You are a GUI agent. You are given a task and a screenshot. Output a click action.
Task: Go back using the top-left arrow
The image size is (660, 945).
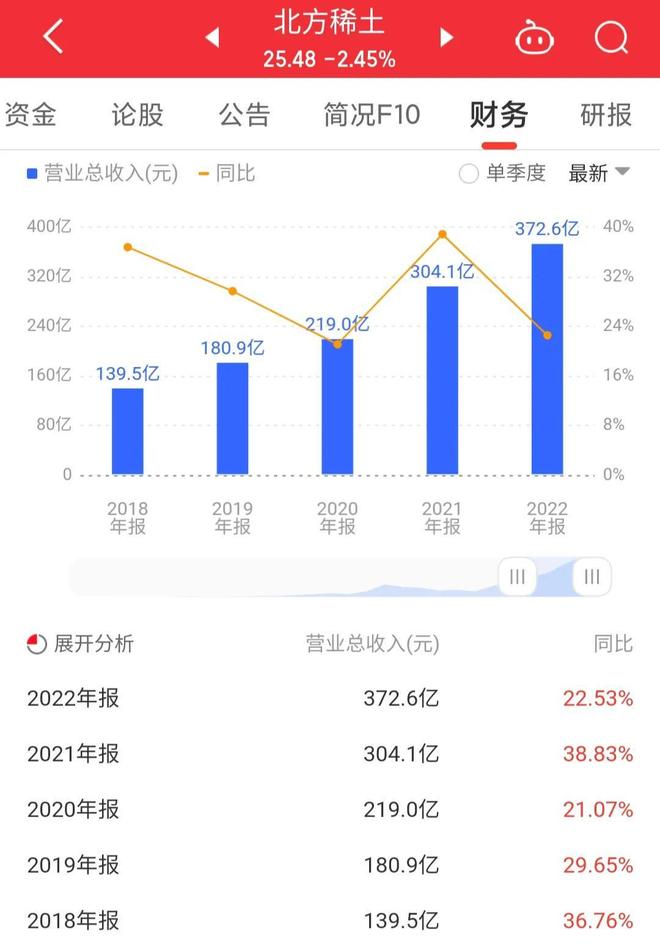[x=53, y=38]
